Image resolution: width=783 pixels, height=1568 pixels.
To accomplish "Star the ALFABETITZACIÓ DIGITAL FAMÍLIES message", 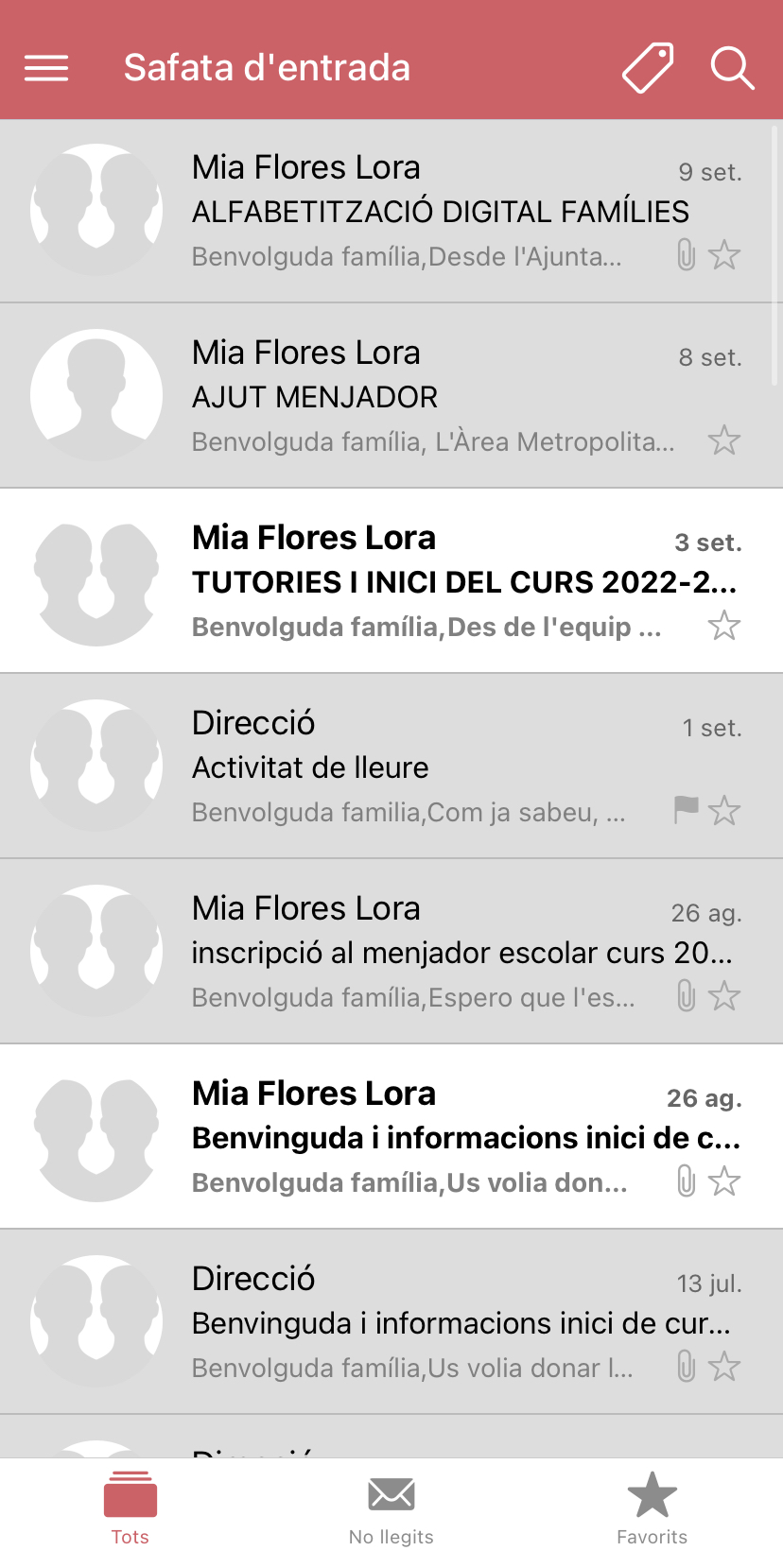I will (x=724, y=255).
